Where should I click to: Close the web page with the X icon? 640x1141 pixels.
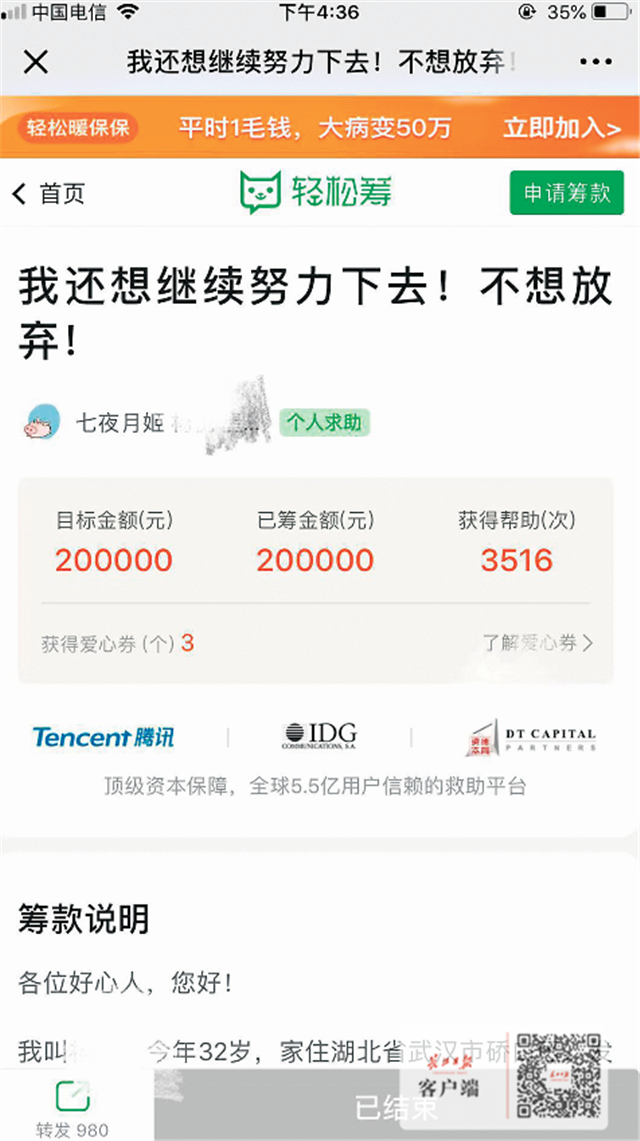[x=35, y=62]
